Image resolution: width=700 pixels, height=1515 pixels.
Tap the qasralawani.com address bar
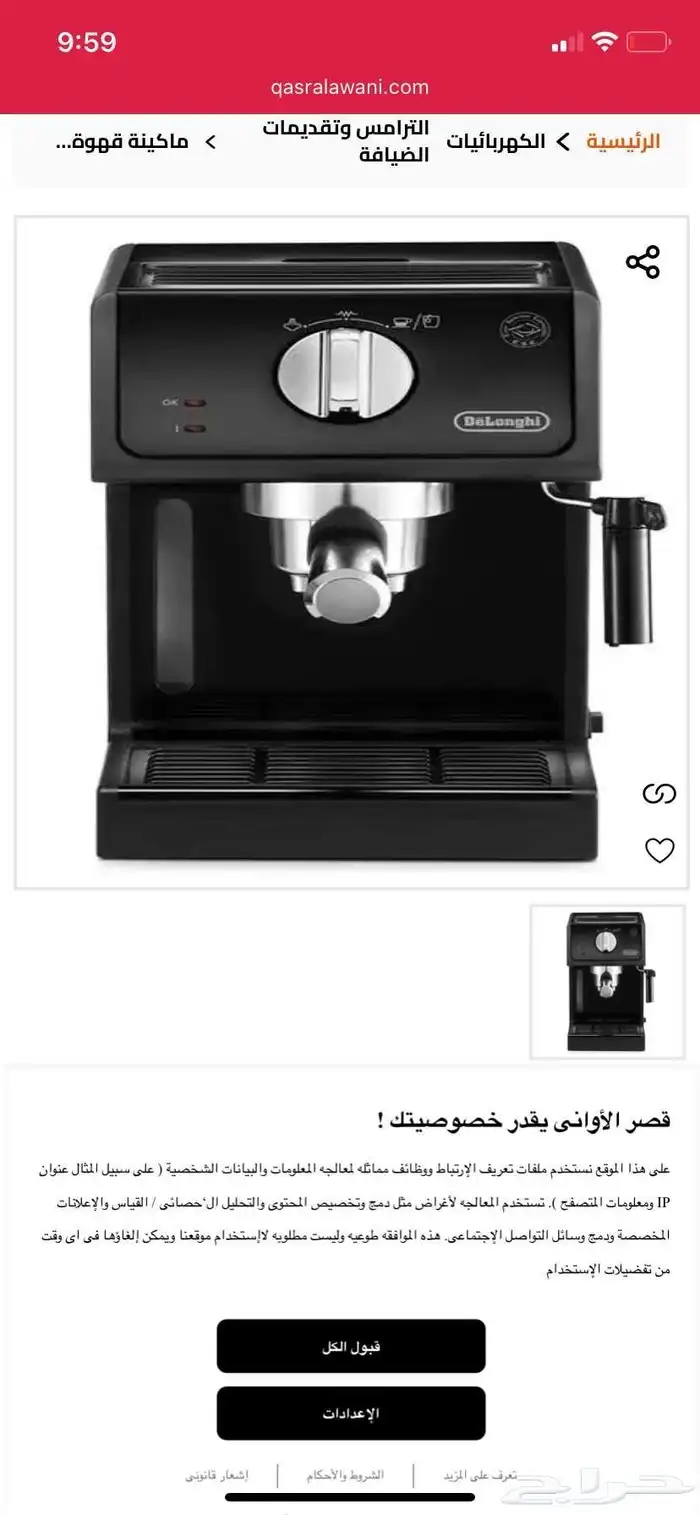(x=349, y=87)
